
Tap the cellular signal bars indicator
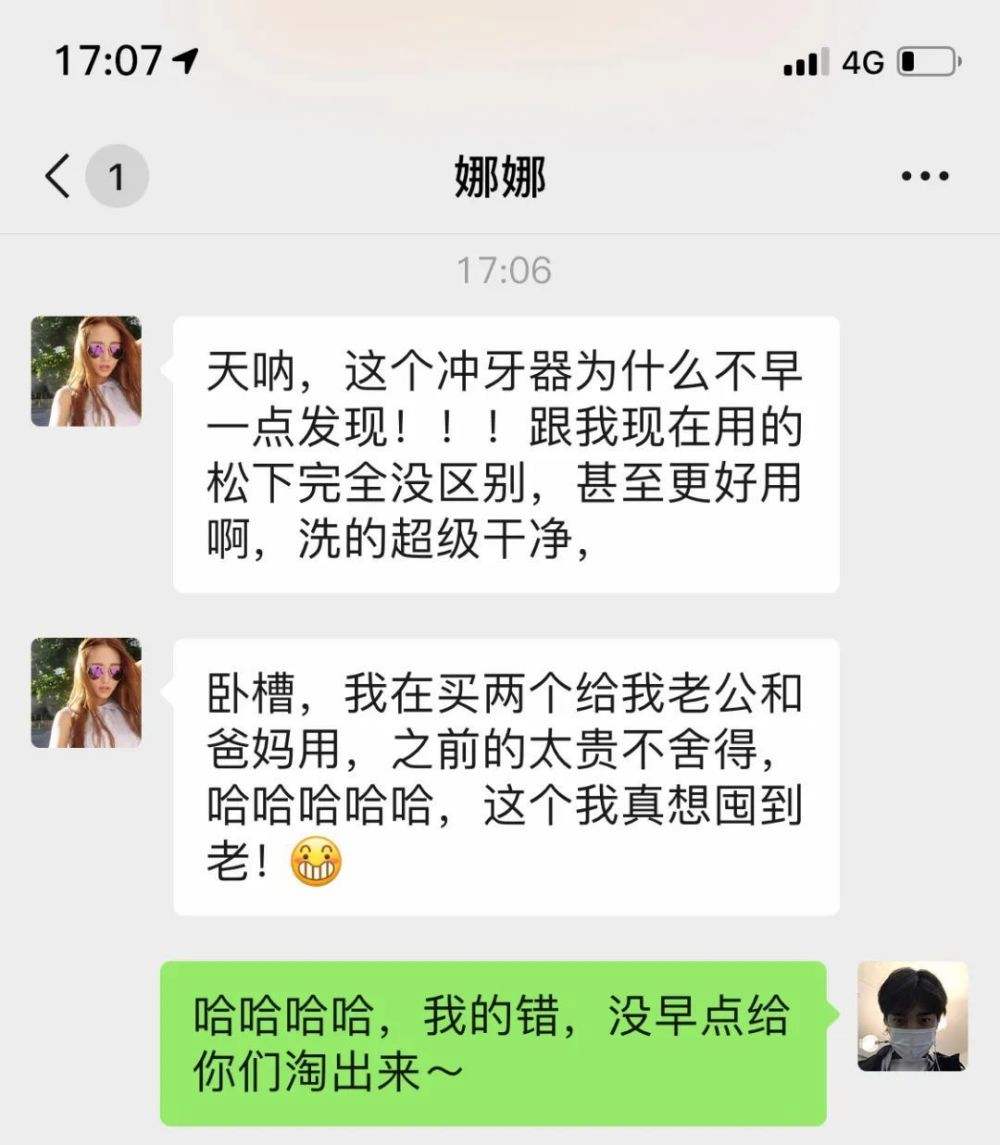coord(805,60)
